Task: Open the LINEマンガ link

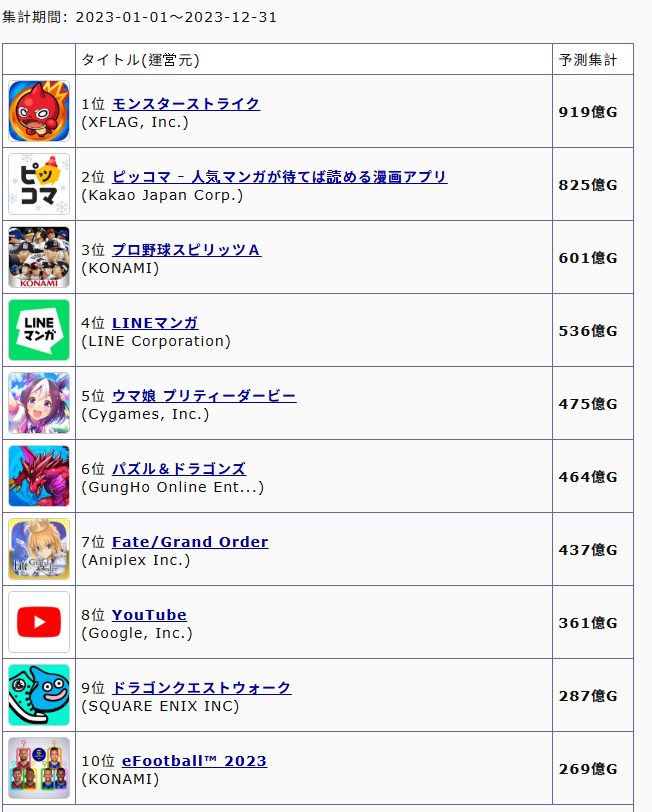Action: pos(155,323)
